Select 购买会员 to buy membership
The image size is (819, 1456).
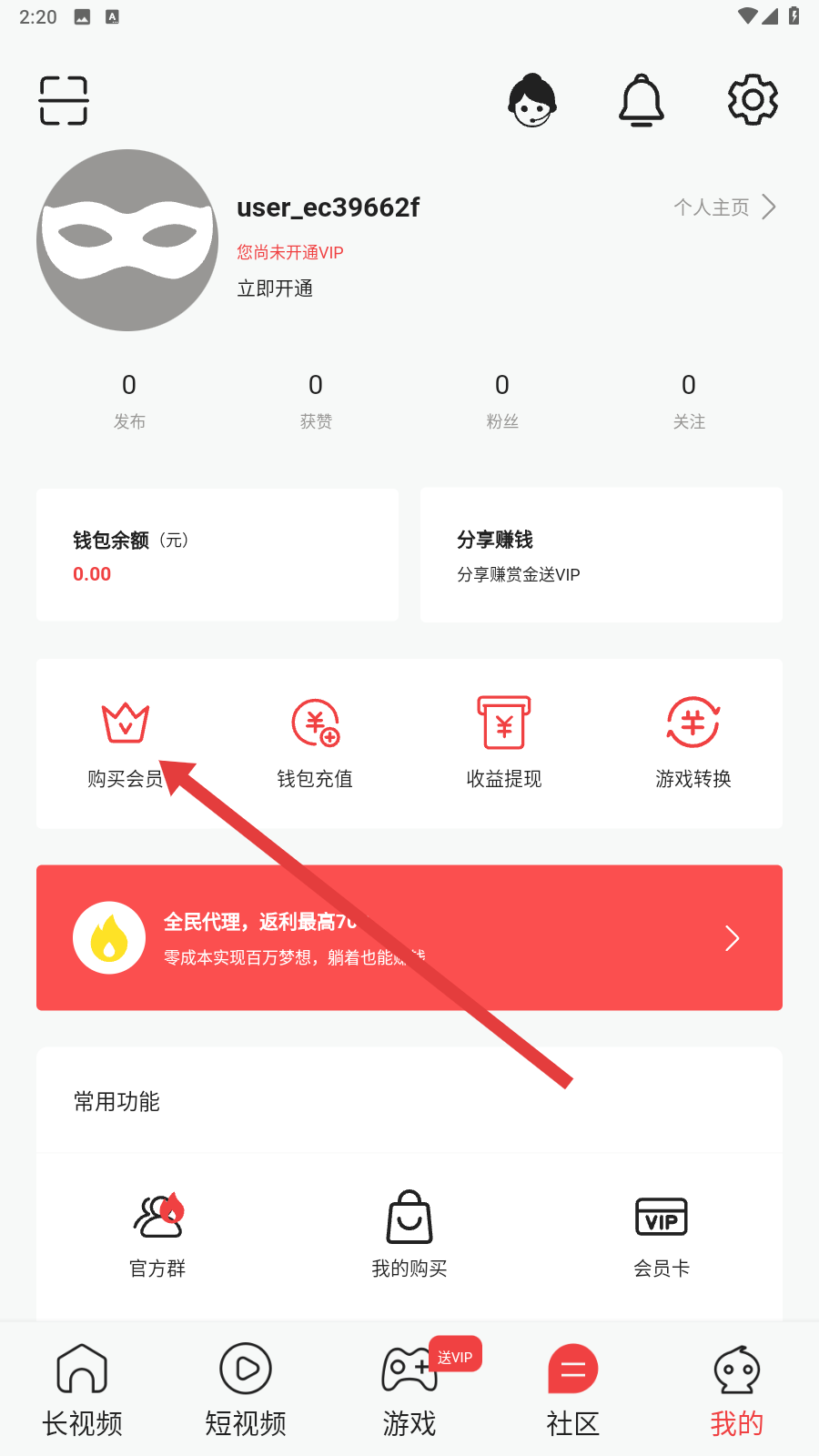click(x=126, y=743)
